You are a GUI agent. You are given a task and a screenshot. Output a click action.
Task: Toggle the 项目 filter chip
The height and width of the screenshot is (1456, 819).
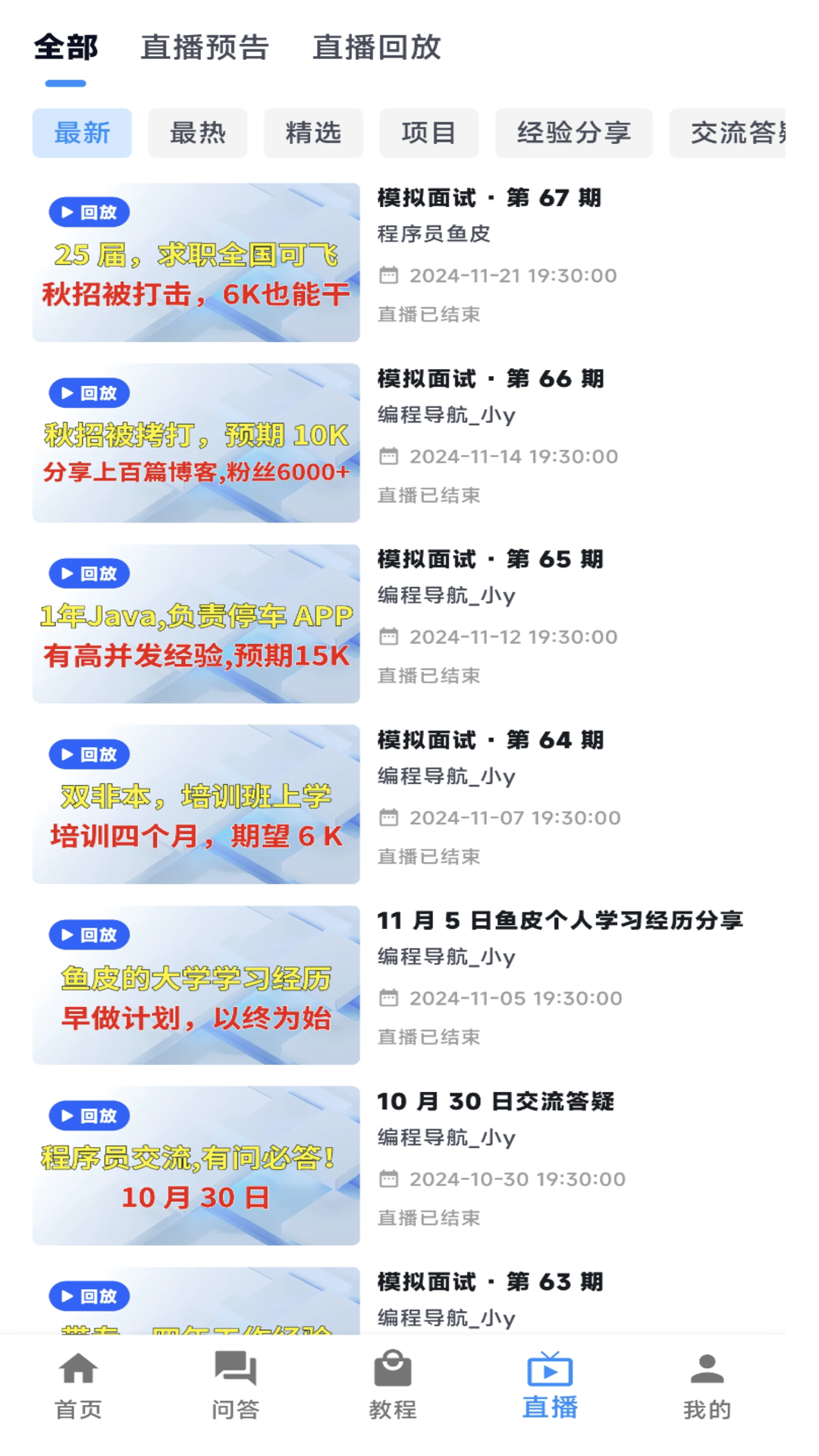coord(428,133)
